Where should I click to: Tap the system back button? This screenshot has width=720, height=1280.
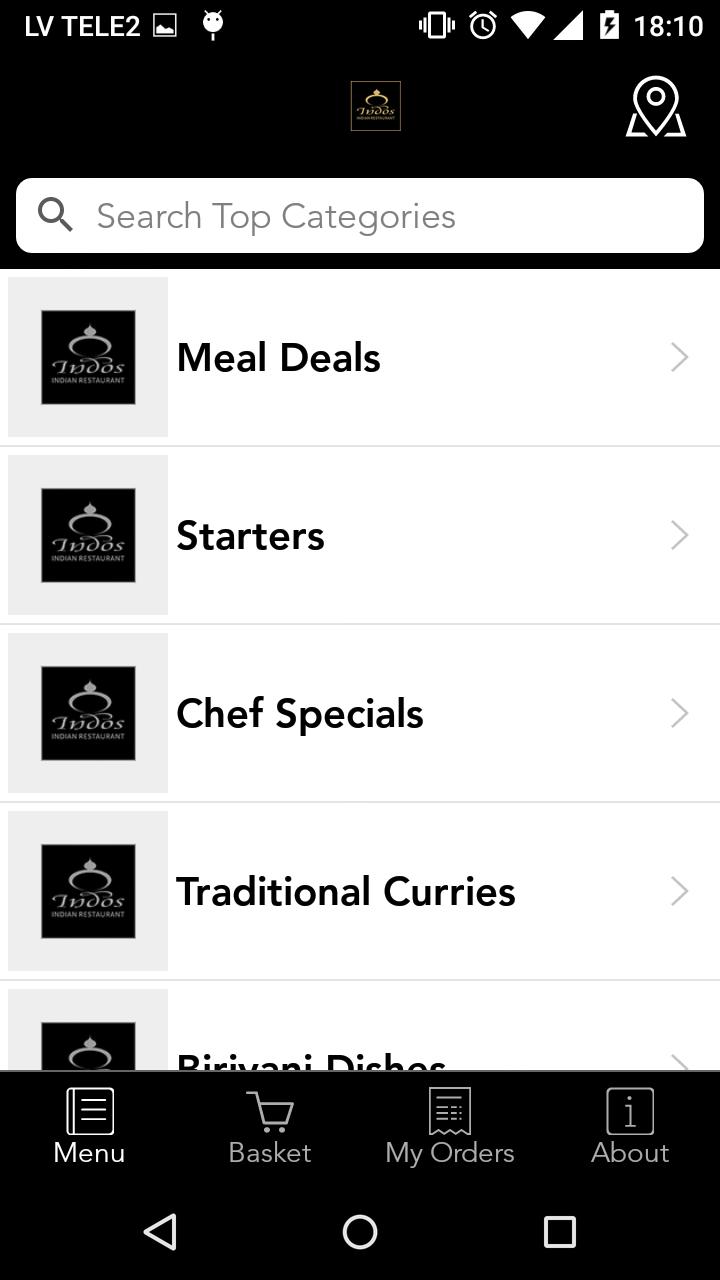tap(160, 1232)
